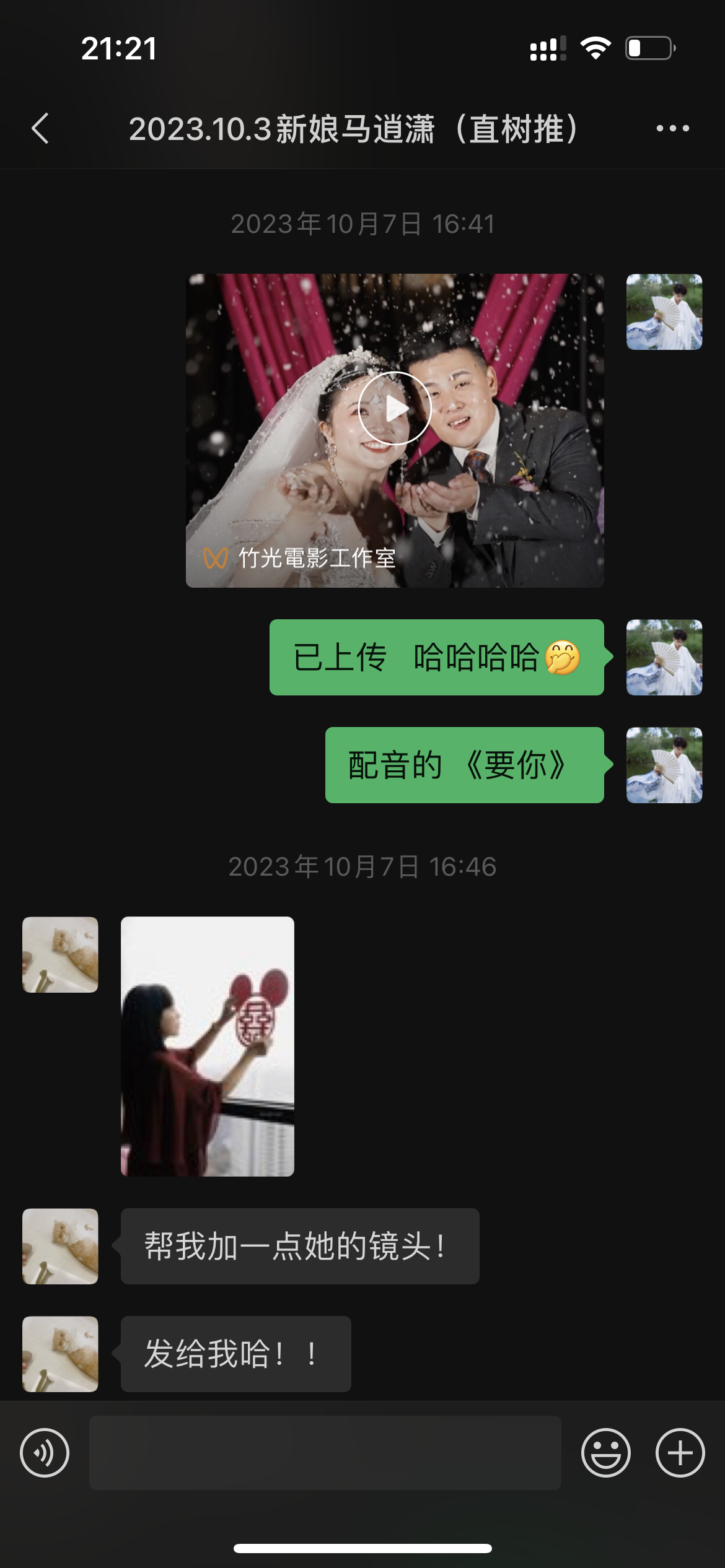Image resolution: width=725 pixels, height=1568 pixels.
Task: Open the plus attachments menu
Action: click(680, 1452)
